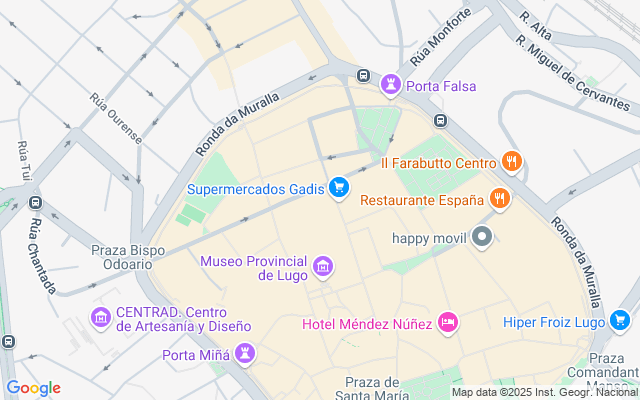Open the Restaurante España pin

tap(500, 199)
